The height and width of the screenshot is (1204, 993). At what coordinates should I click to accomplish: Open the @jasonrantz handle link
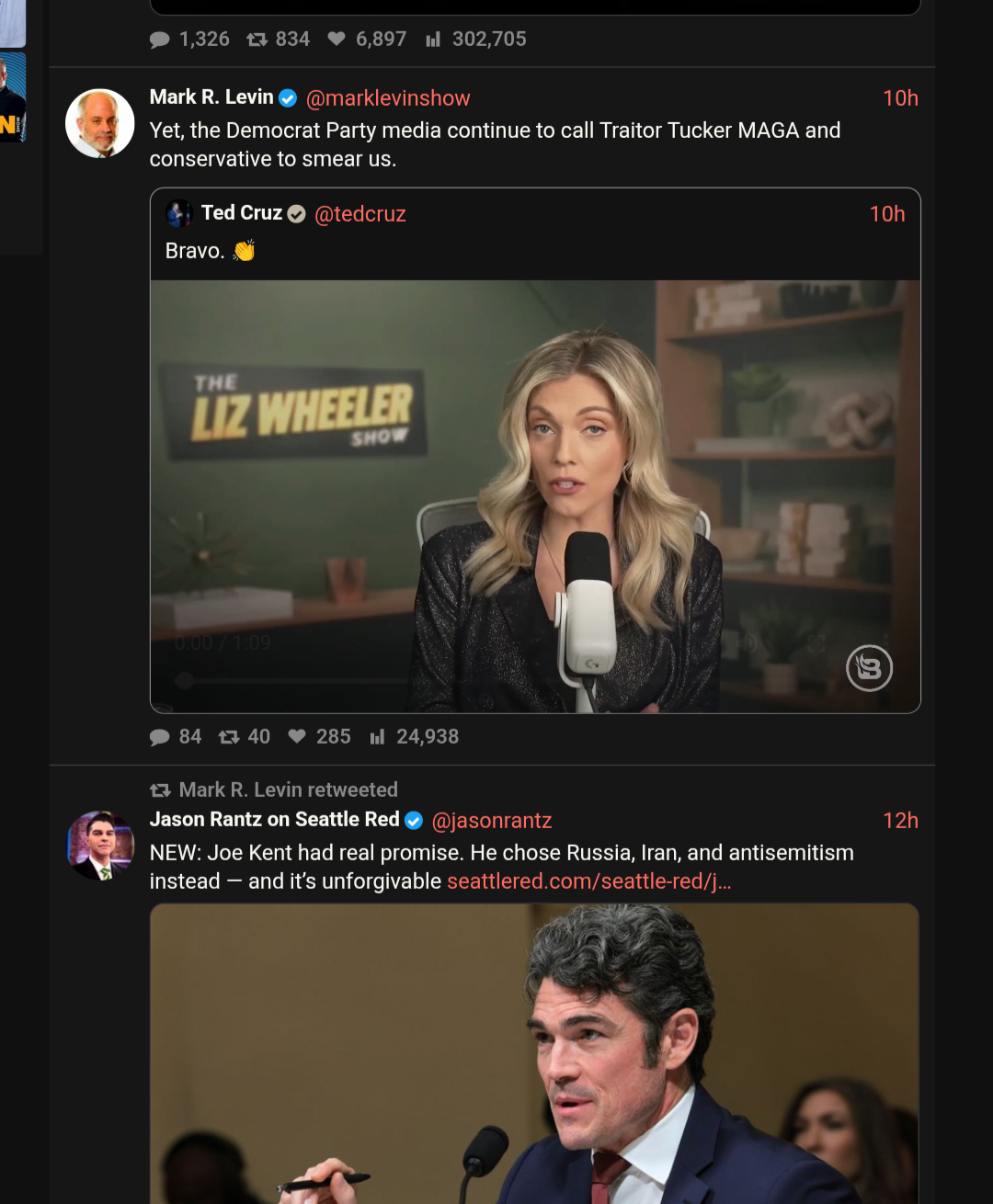coord(492,821)
